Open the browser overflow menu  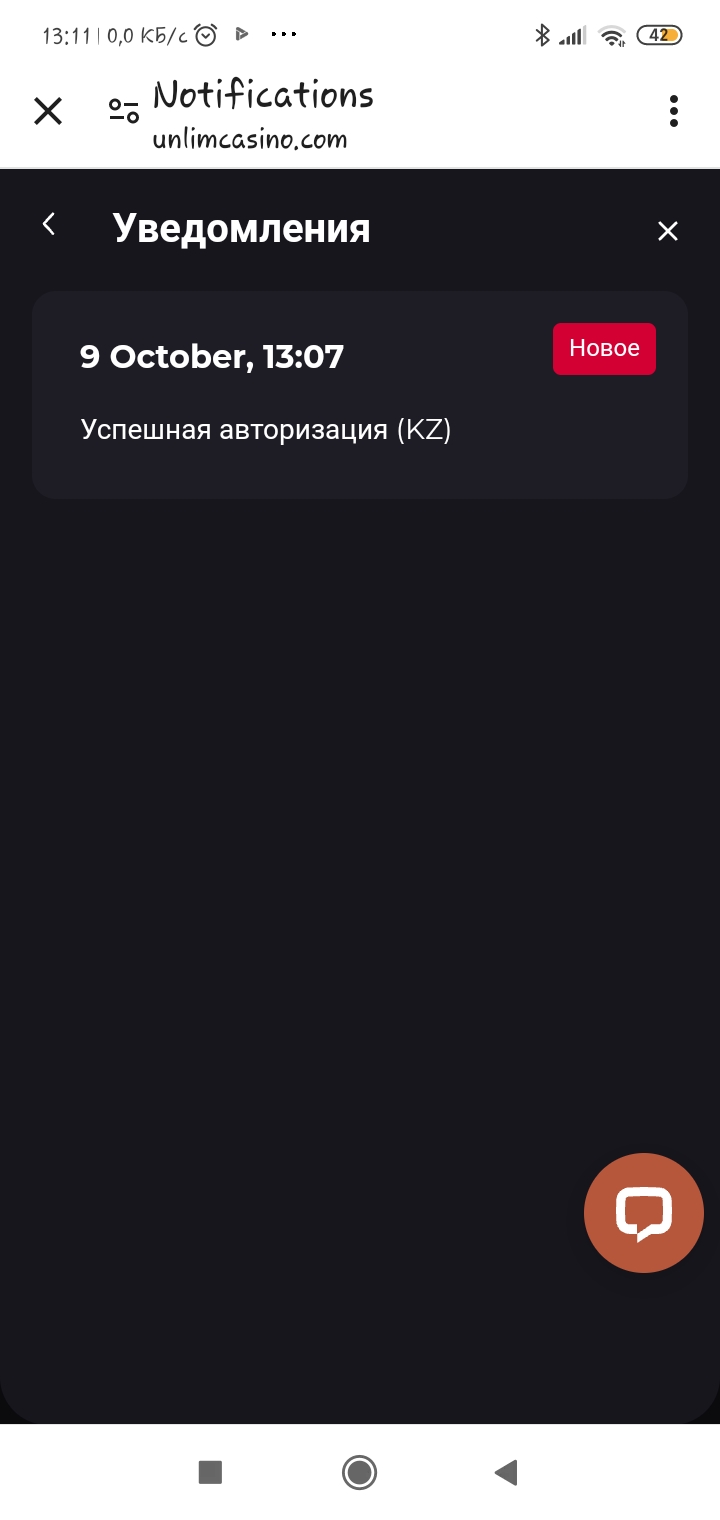[x=674, y=111]
